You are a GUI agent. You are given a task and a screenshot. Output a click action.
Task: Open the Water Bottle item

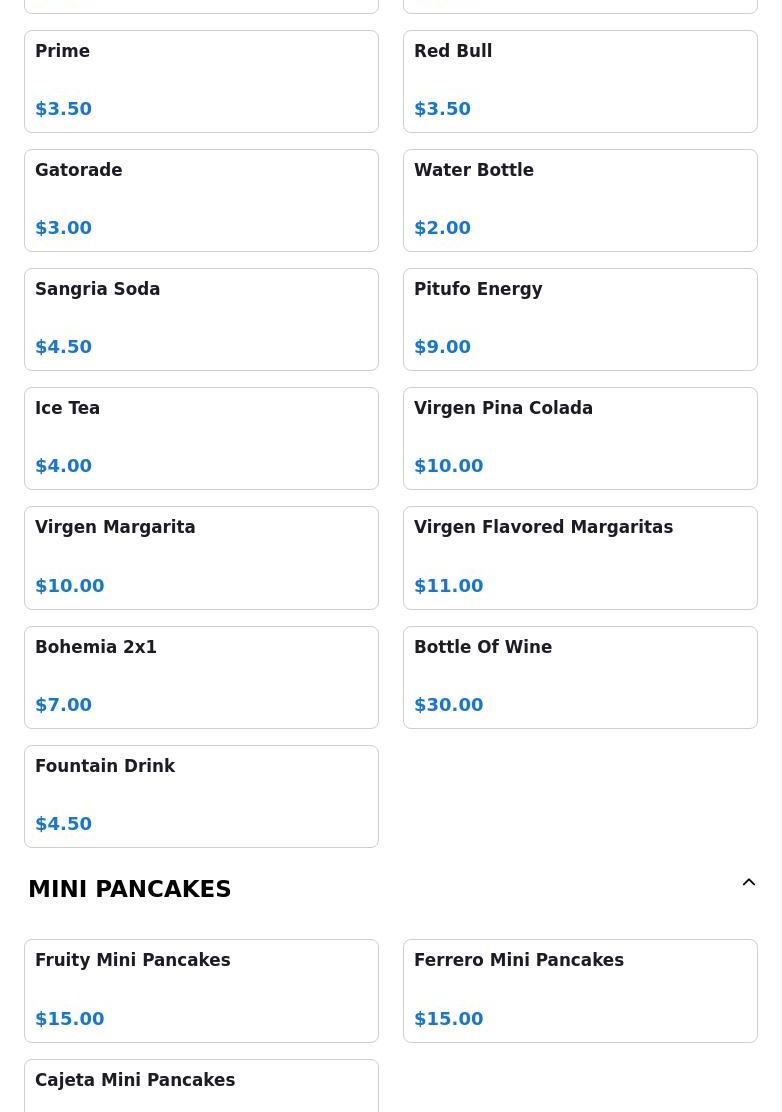click(580, 200)
